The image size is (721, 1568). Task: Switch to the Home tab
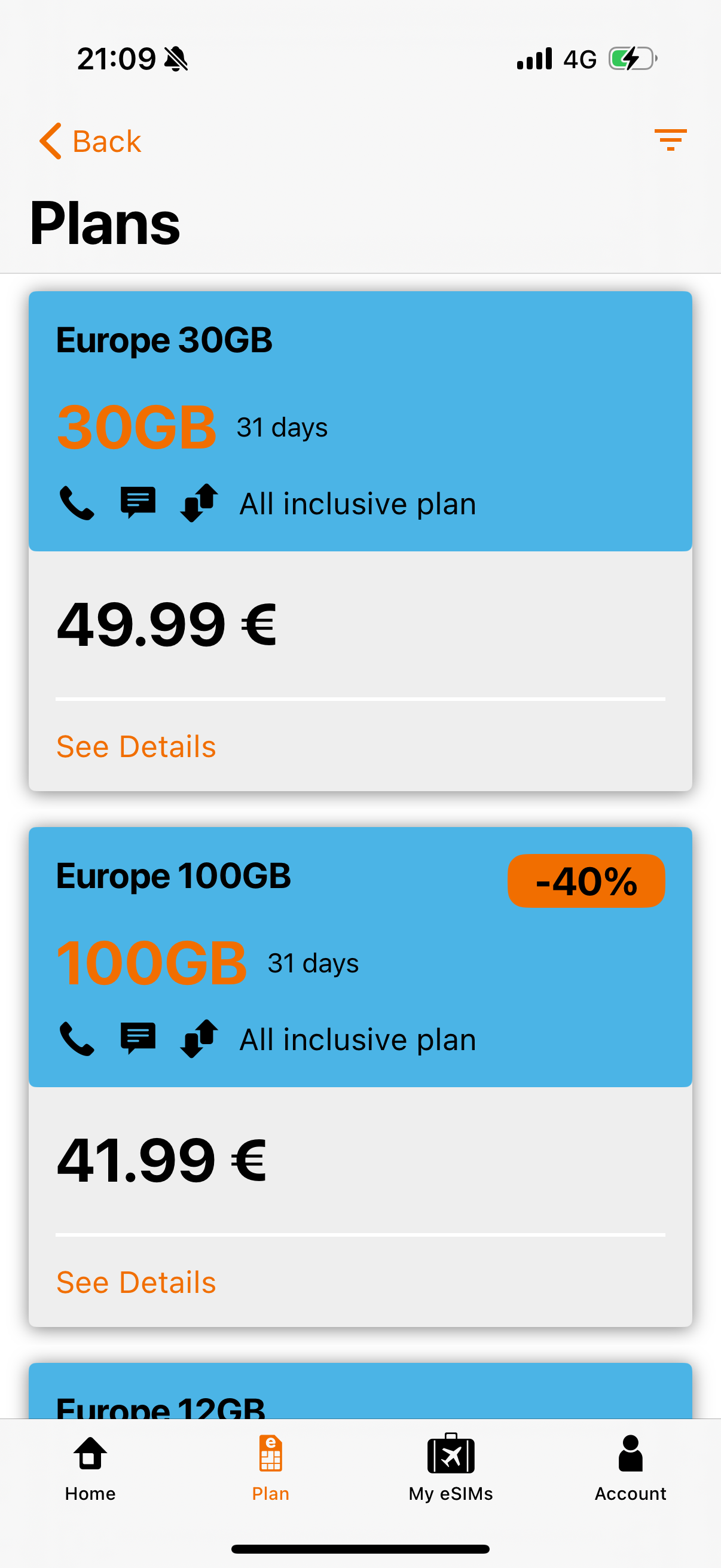pos(90,1469)
